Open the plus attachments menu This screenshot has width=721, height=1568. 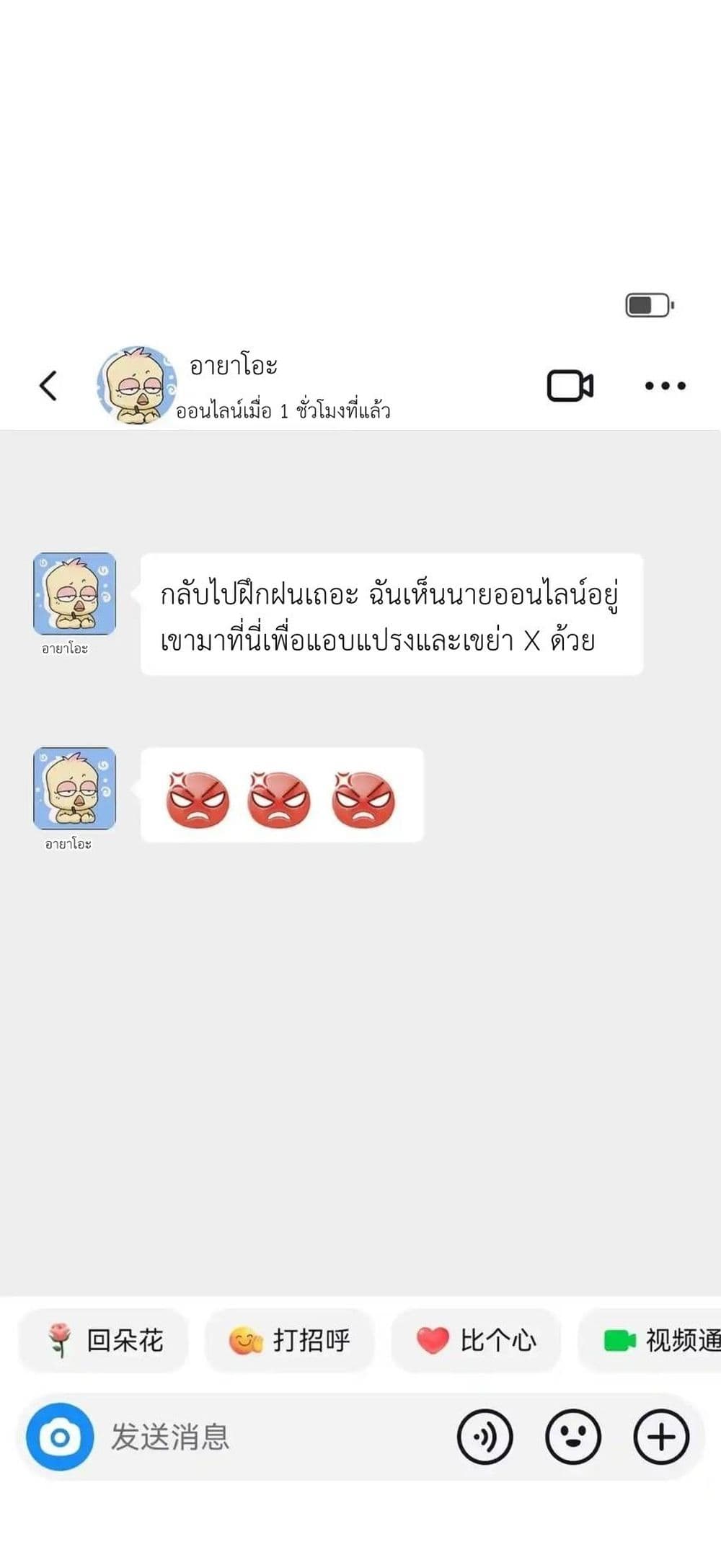(x=661, y=1437)
